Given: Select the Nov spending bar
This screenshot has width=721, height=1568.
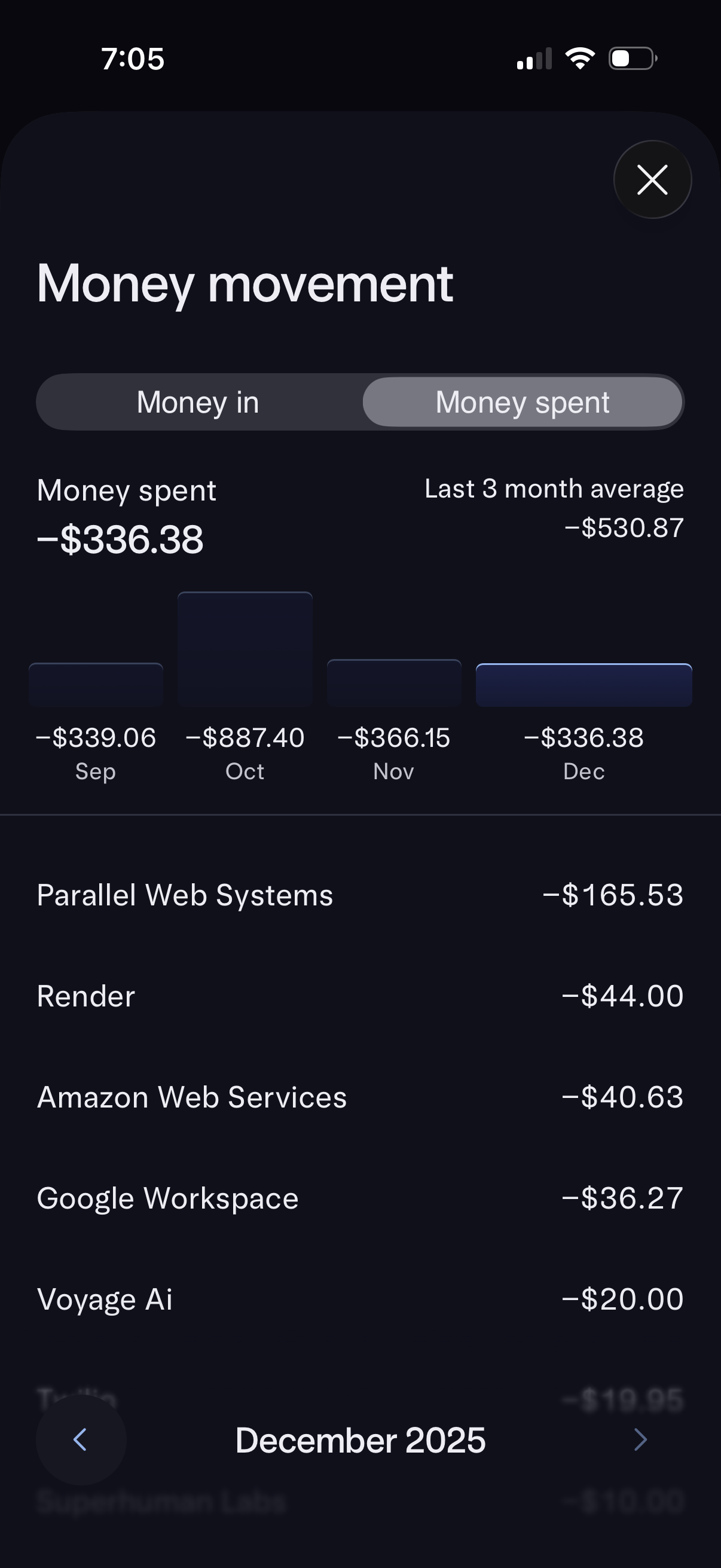Looking at the screenshot, I should 393,683.
